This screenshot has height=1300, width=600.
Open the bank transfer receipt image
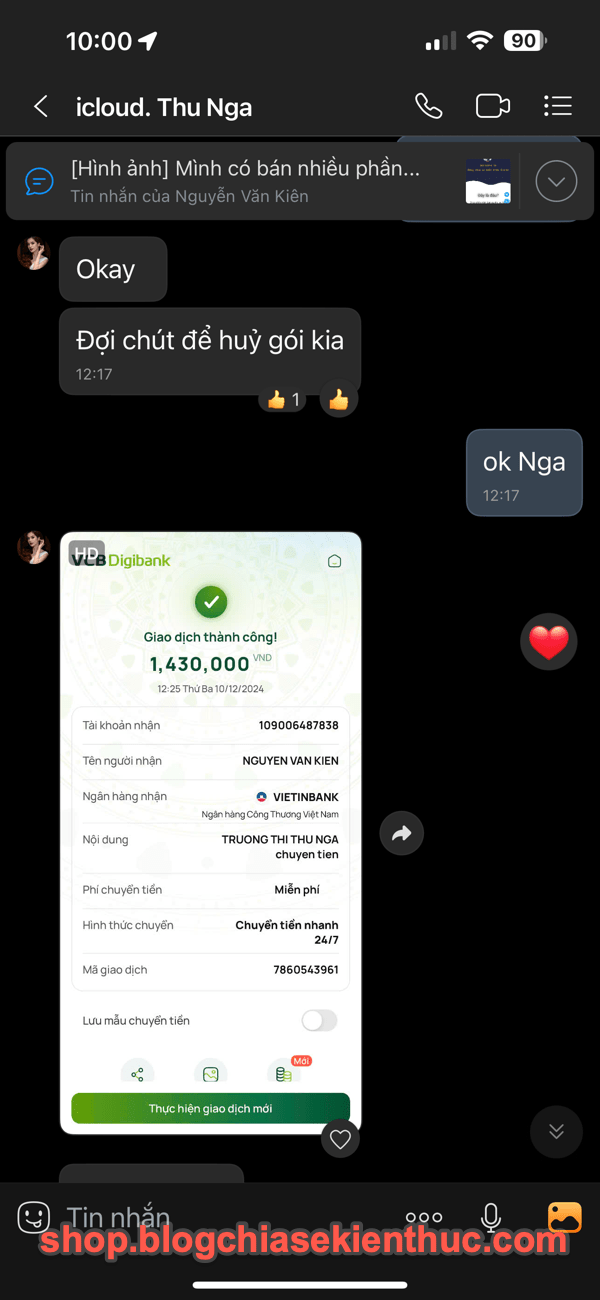tap(210, 832)
